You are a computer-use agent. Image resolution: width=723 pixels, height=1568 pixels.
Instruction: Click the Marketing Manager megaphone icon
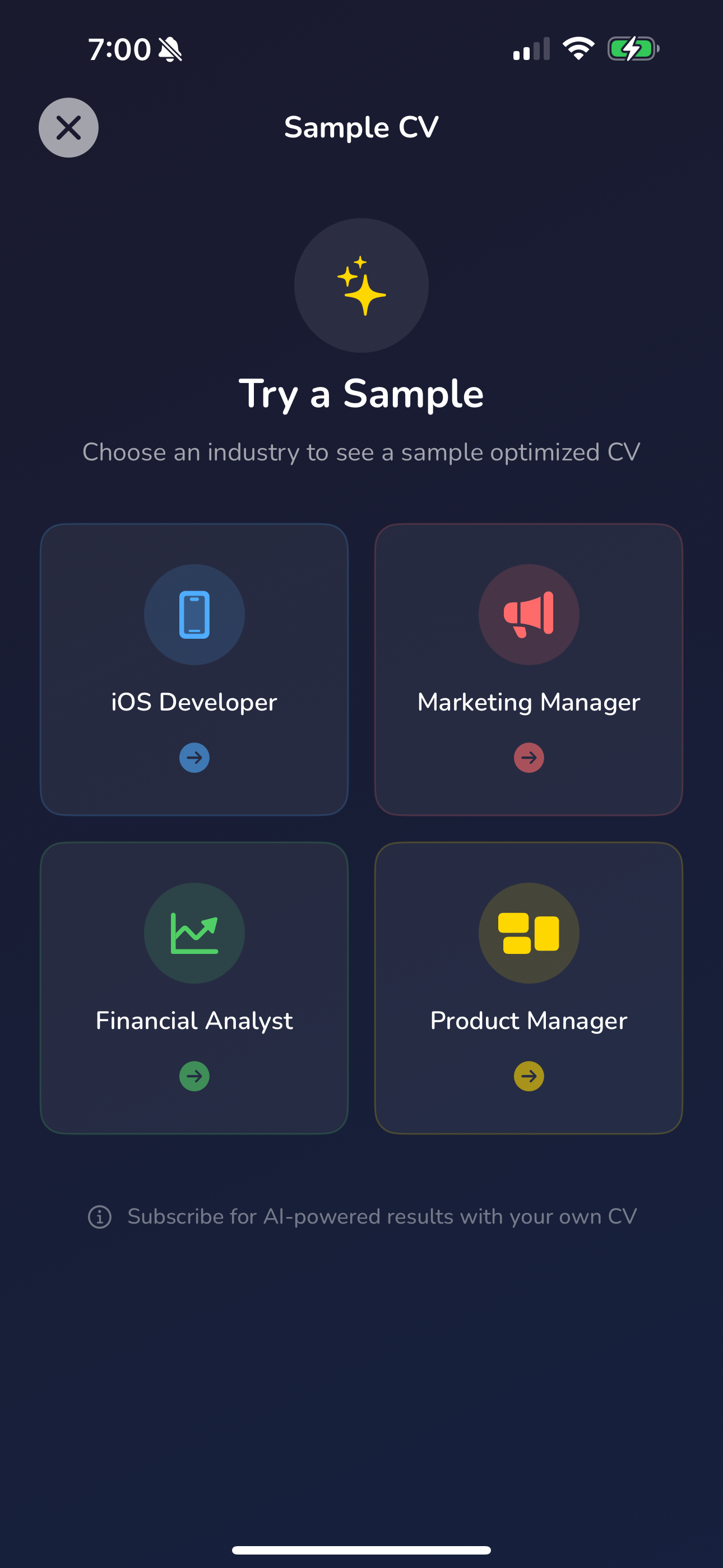pyautogui.click(x=529, y=615)
